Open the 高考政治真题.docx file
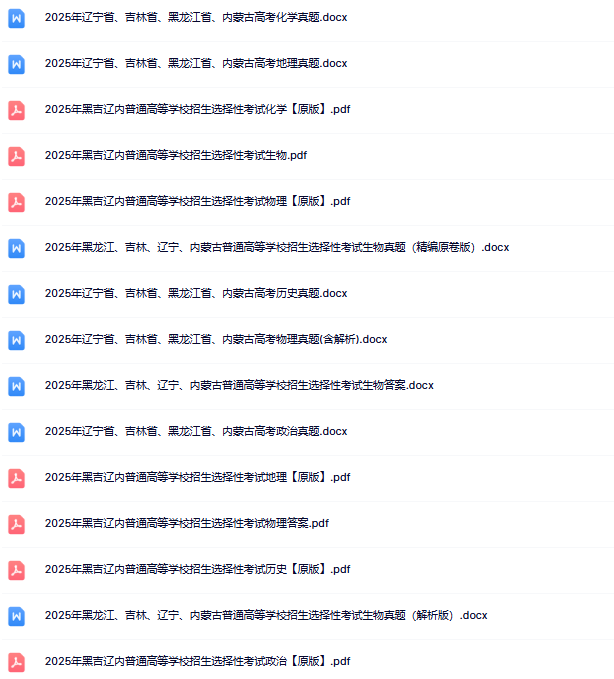The width and height of the screenshot is (614, 679). click(x=196, y=431)
